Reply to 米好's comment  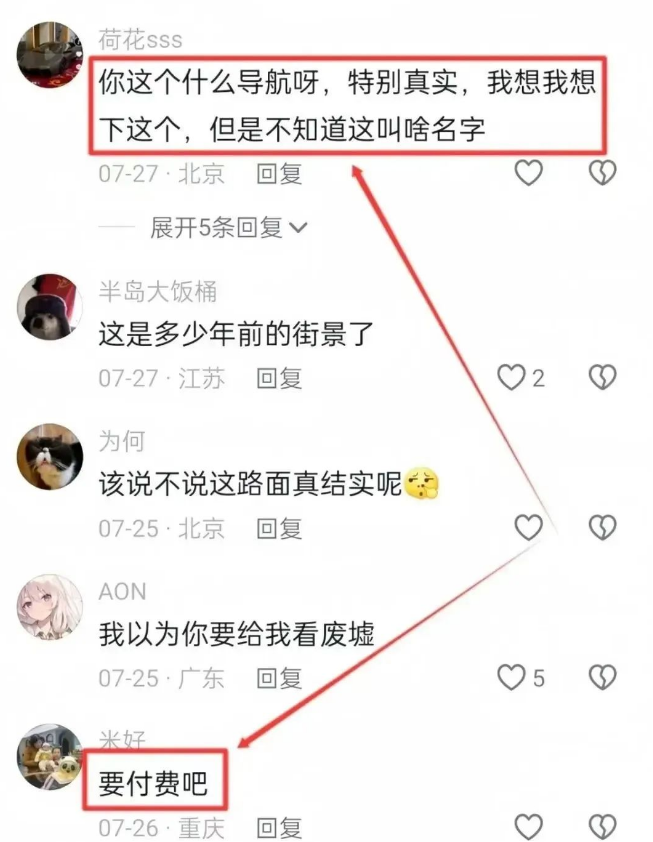[x=279, y=828]
